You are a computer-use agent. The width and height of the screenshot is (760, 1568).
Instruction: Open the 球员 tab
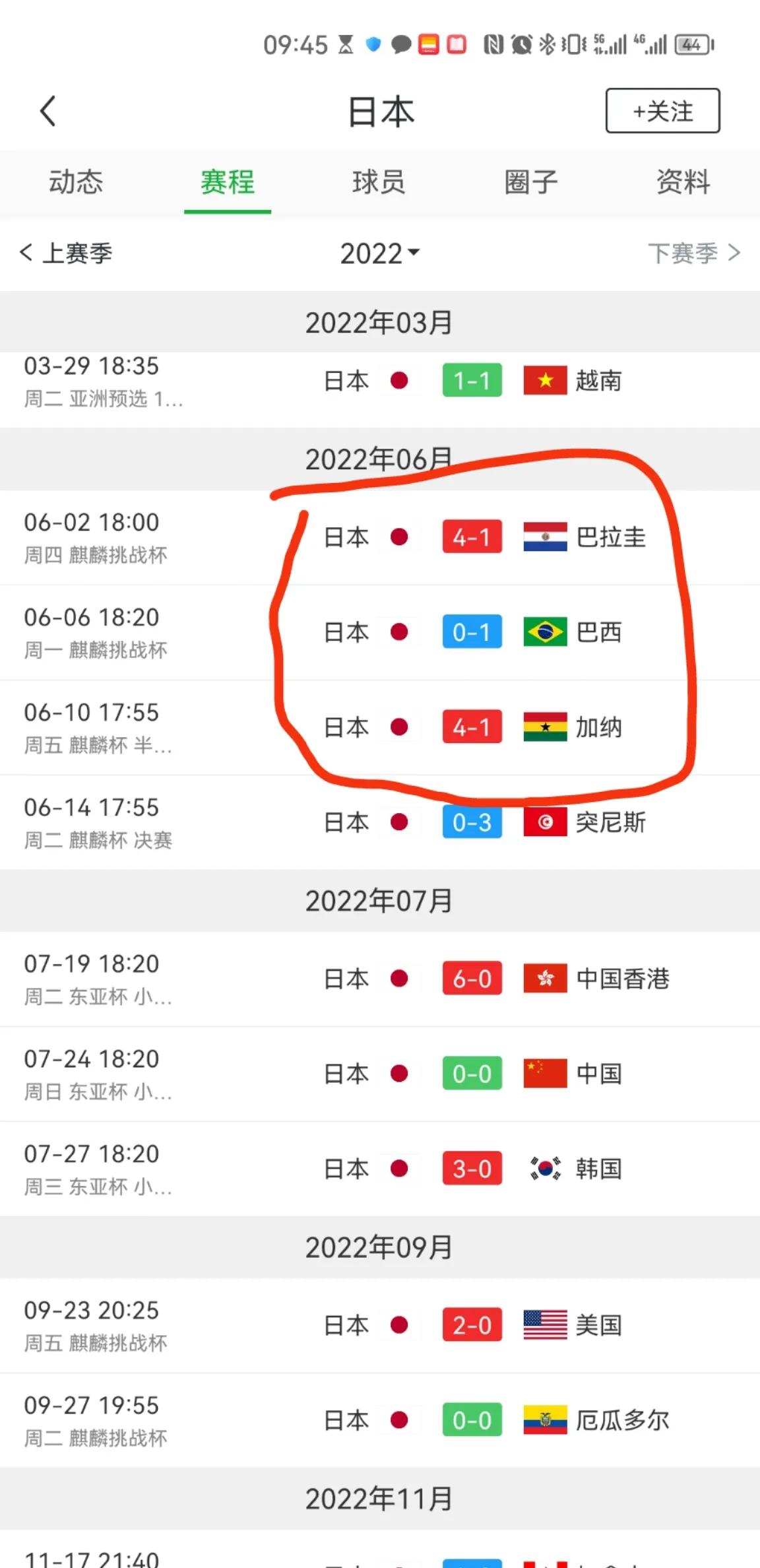click(x=379, y=182)
